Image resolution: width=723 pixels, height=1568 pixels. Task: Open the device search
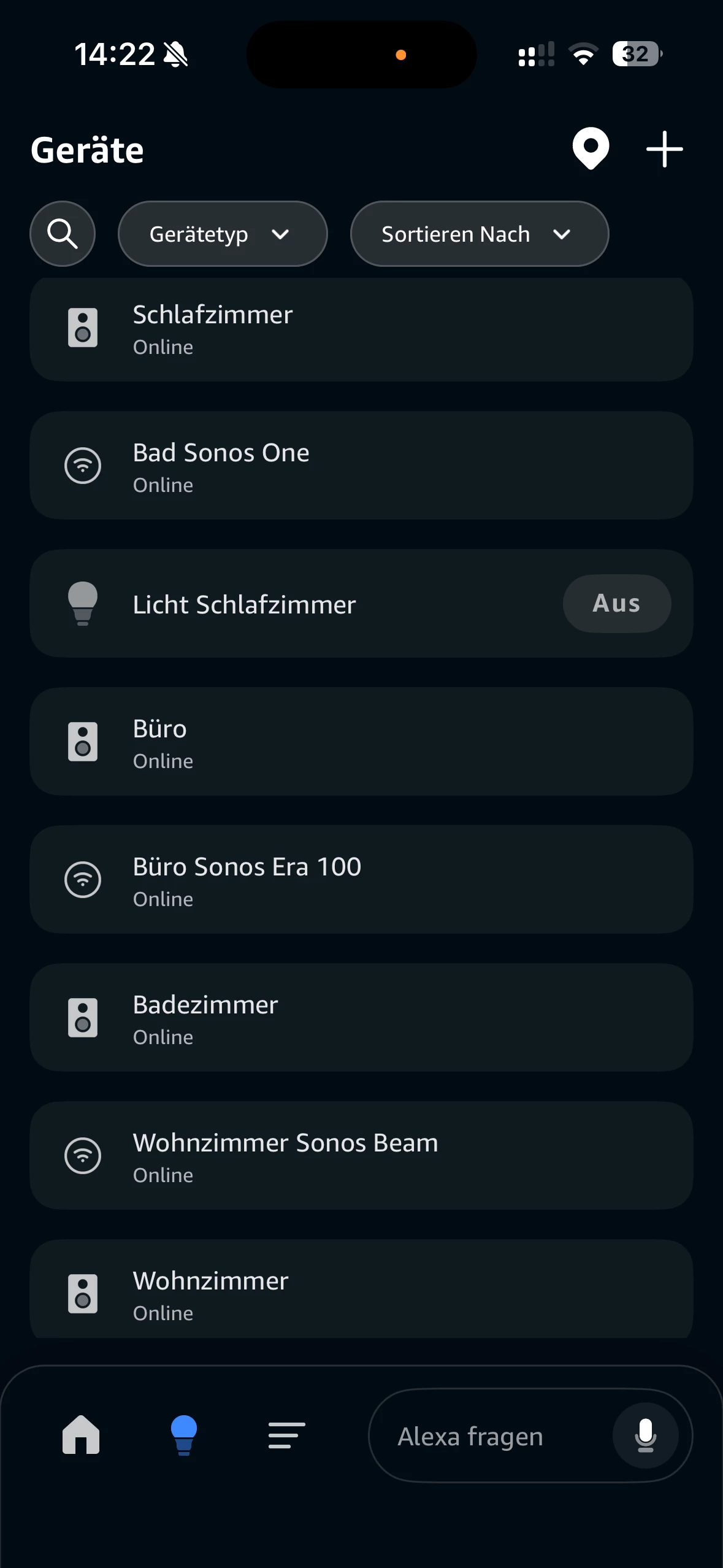(x=63, y=234)
